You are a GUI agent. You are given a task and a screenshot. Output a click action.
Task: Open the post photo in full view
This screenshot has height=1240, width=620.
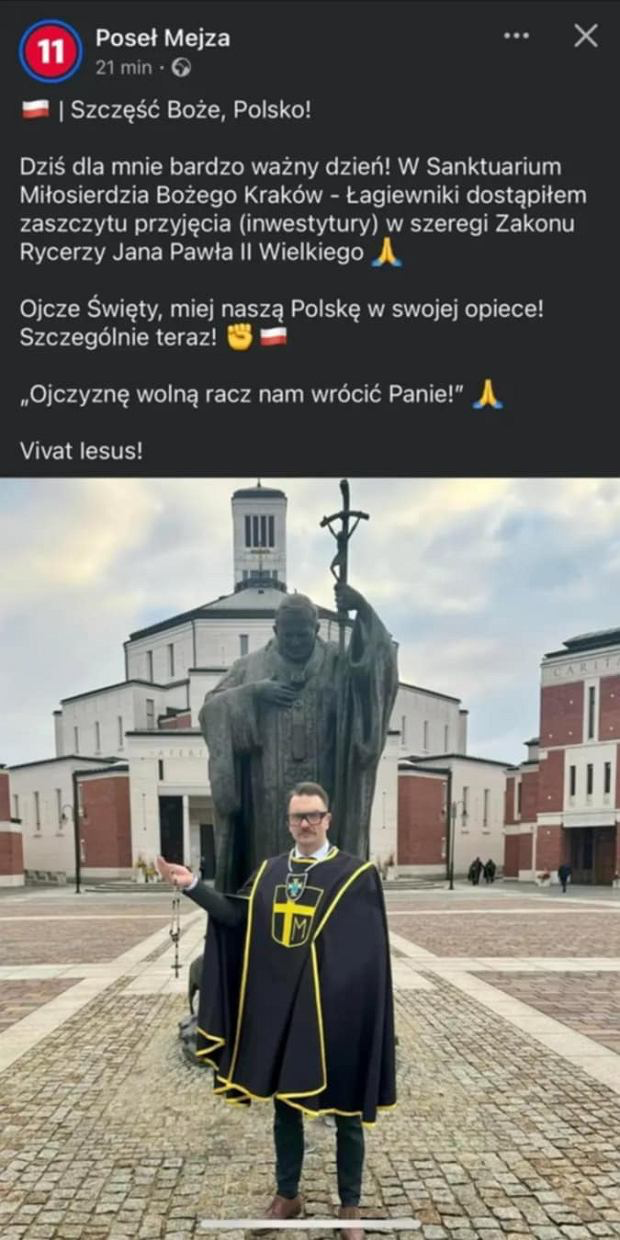310,850
